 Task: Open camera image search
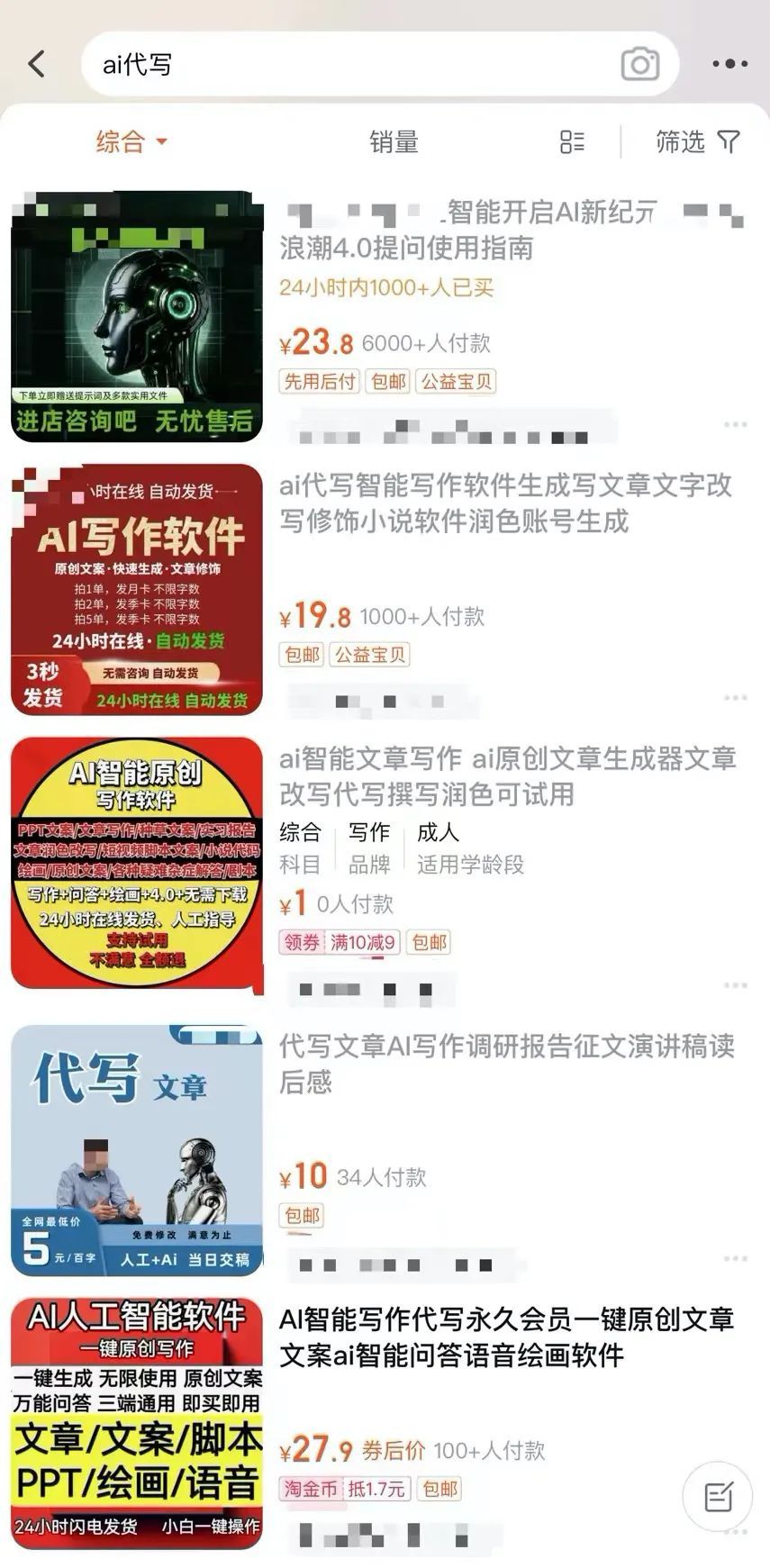click(639, 65)
